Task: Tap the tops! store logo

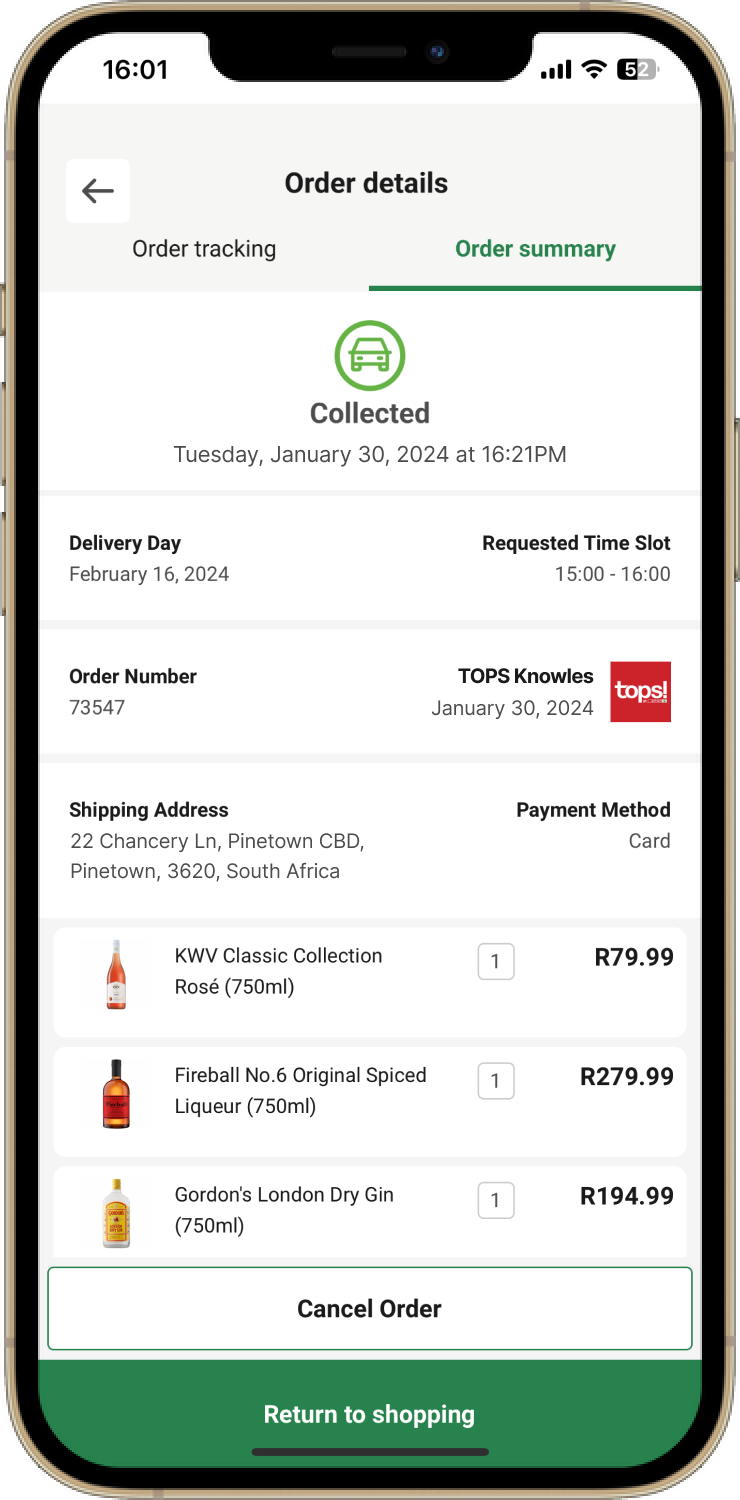Action: [x=640, y=691]
